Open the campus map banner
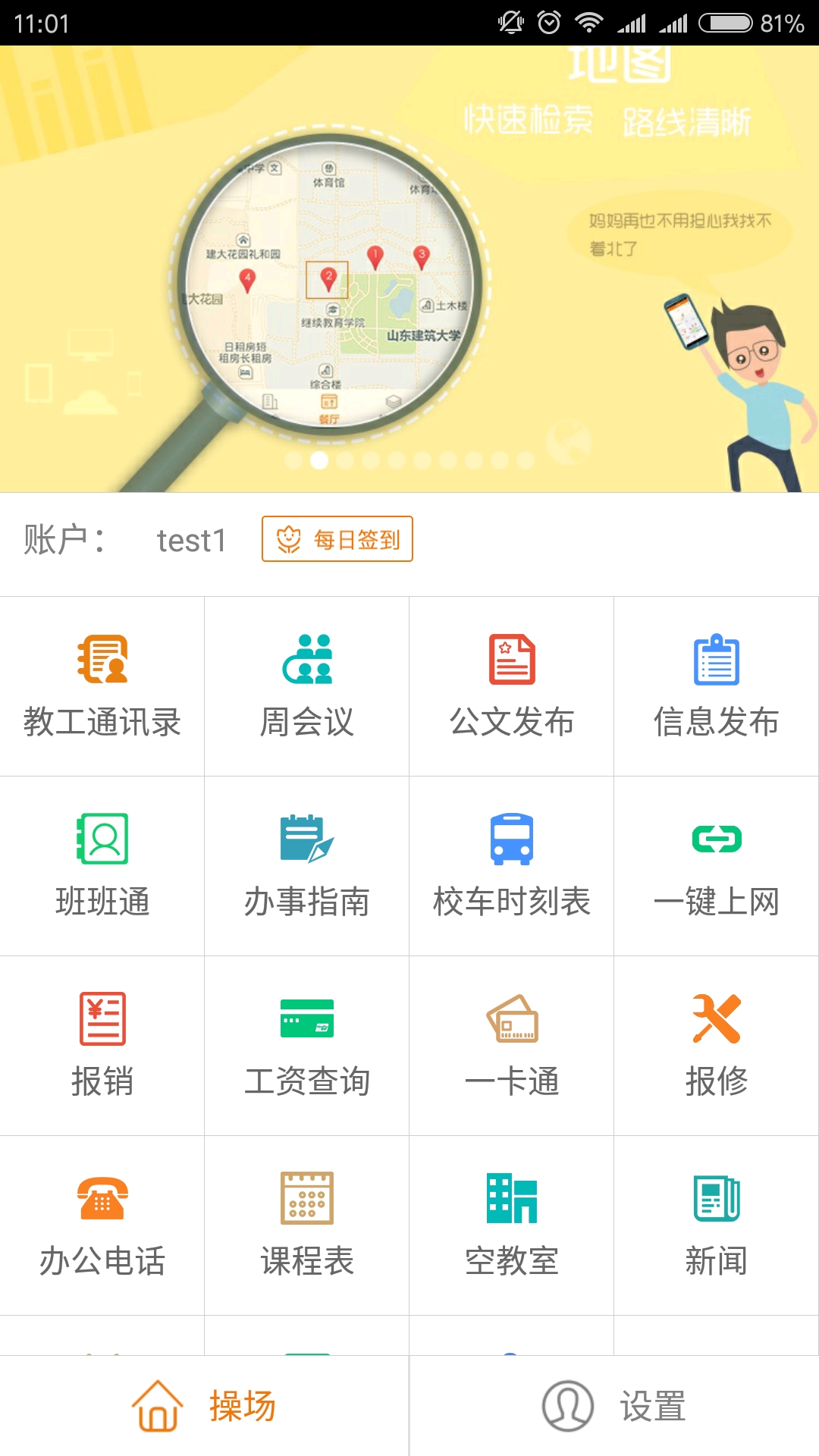Image resolution: width=819 pixels, height=1456 pixels. pos(409,269)
